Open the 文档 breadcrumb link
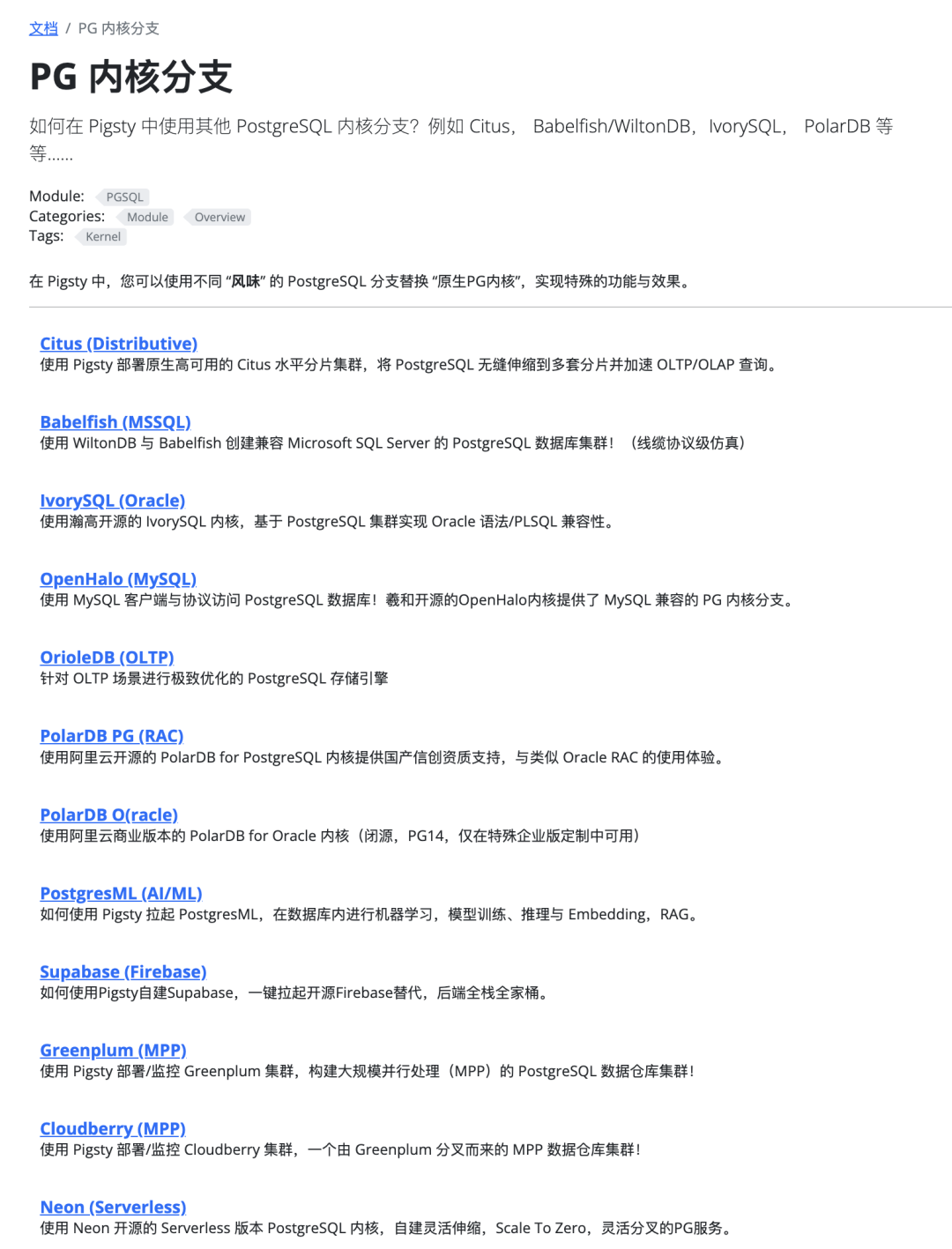The image size is (952, 1249). click(43, 28)
